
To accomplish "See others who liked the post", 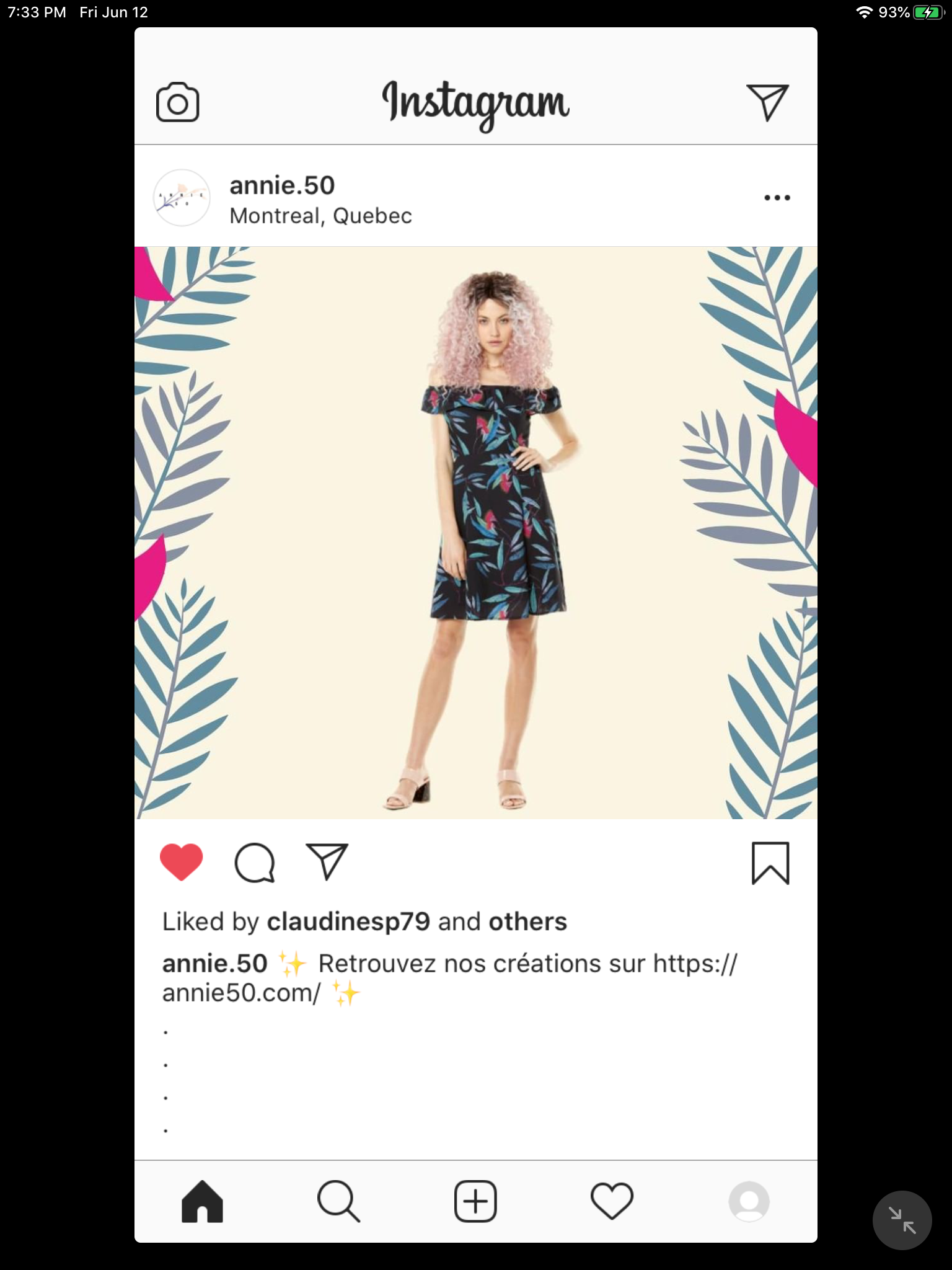I will point(527,921).
